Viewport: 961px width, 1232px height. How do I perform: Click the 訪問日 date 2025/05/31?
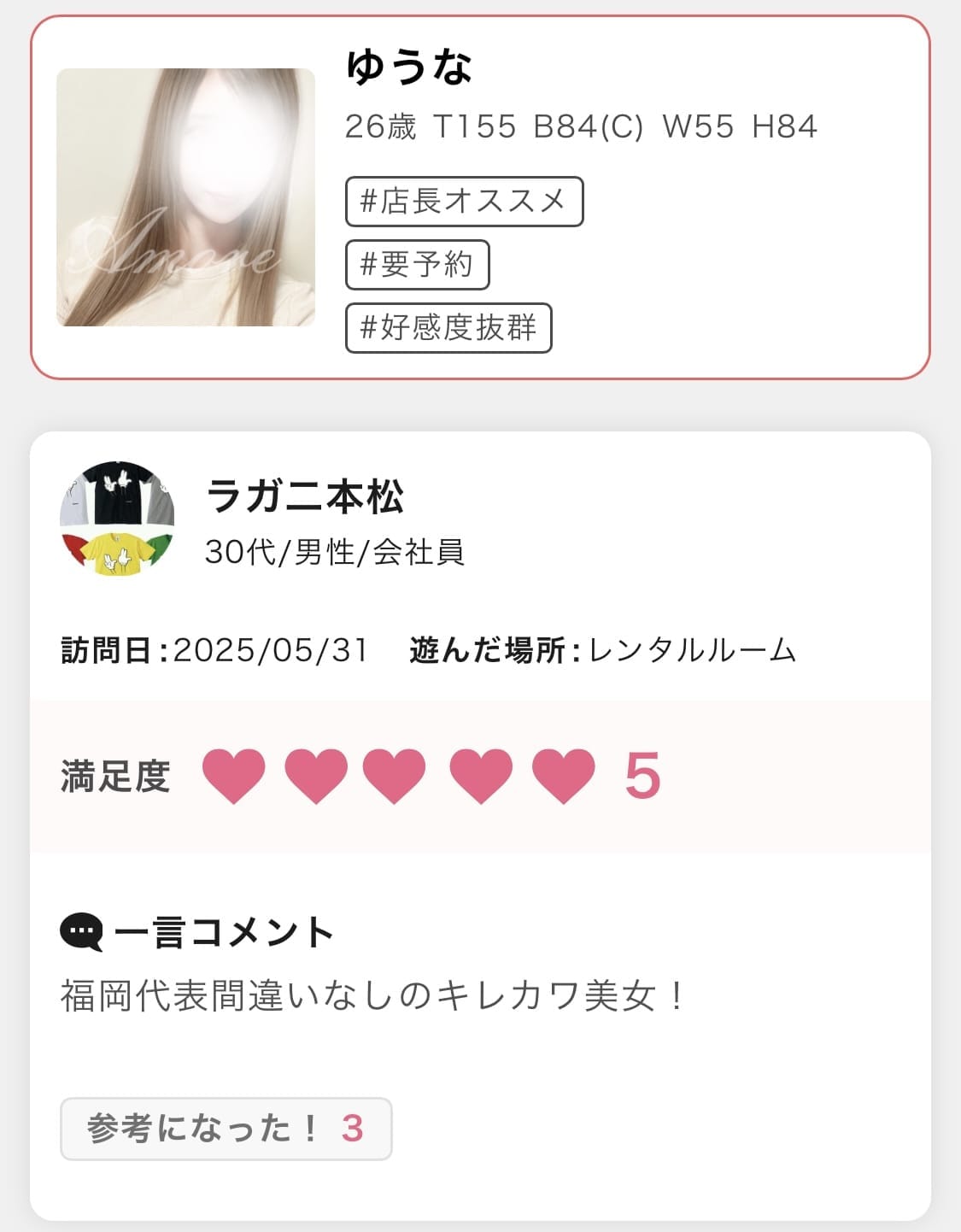click(272, 651)
